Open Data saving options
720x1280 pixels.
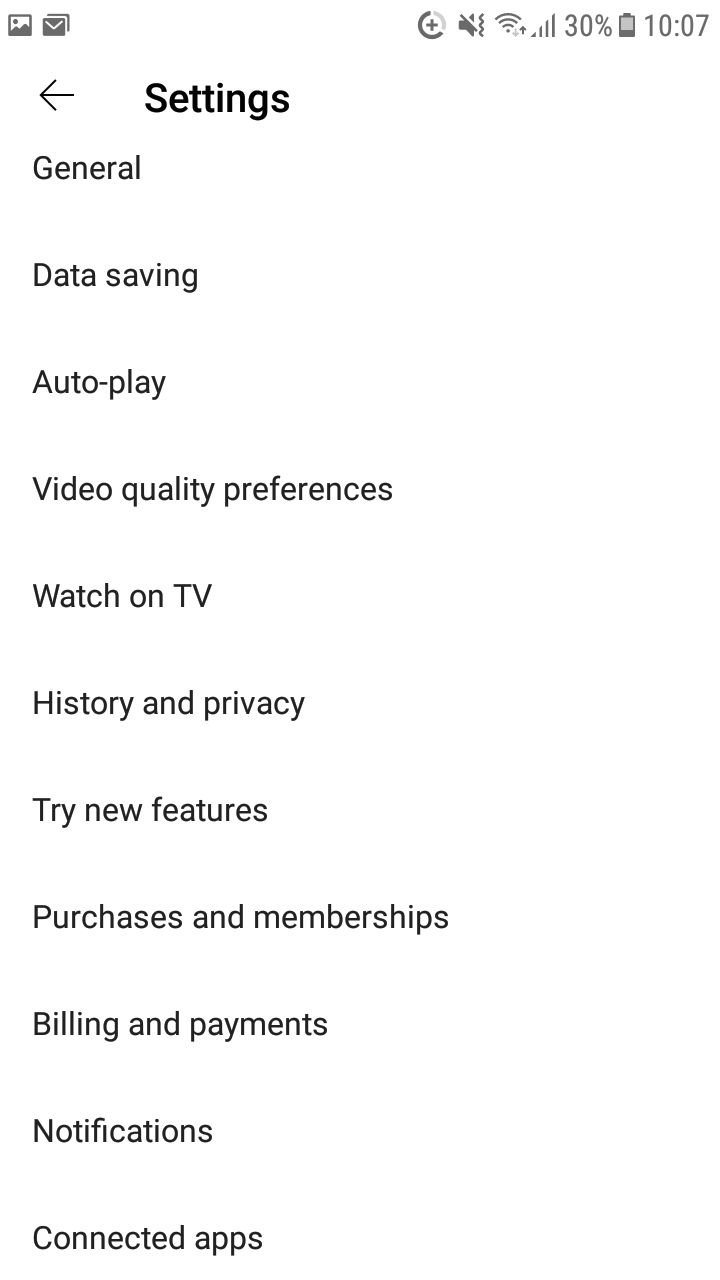tap(115, 275)
